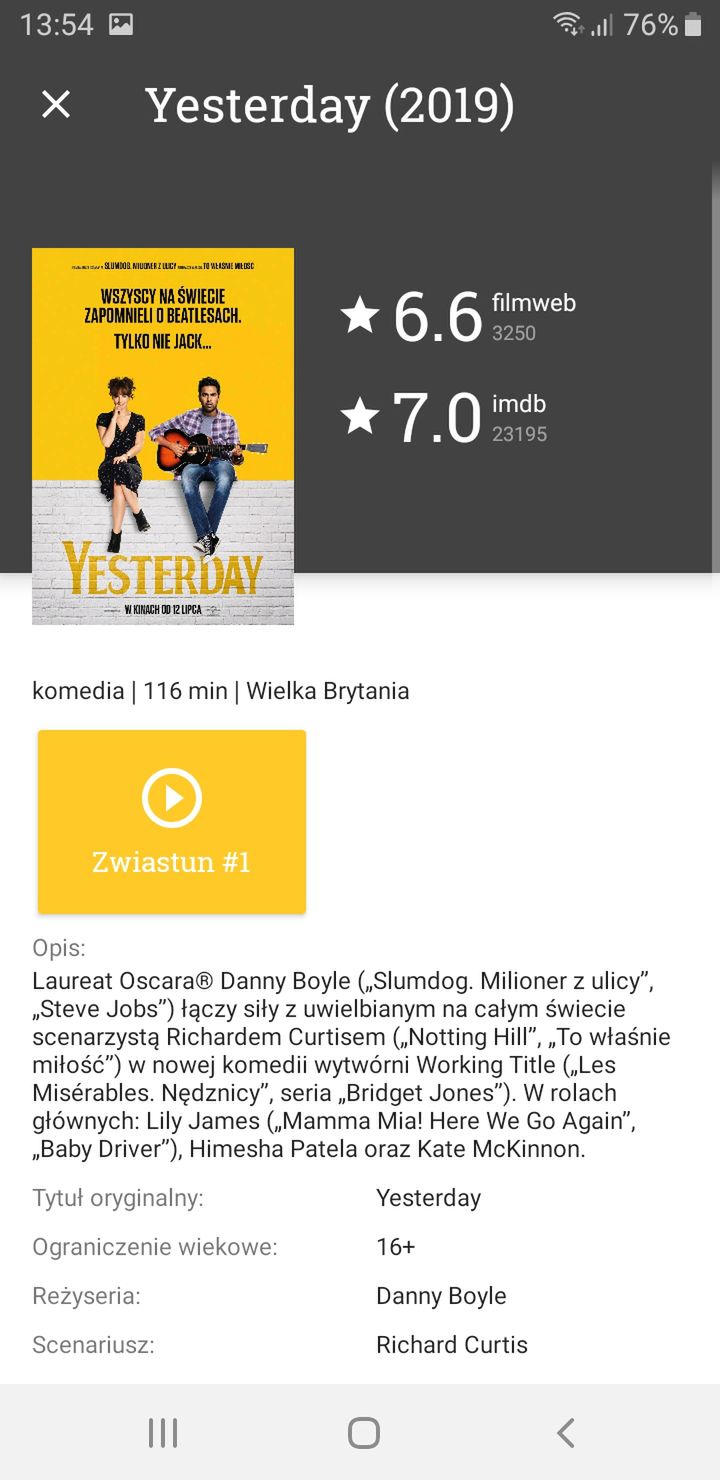Open the recent apps view

coord(163,1432)
